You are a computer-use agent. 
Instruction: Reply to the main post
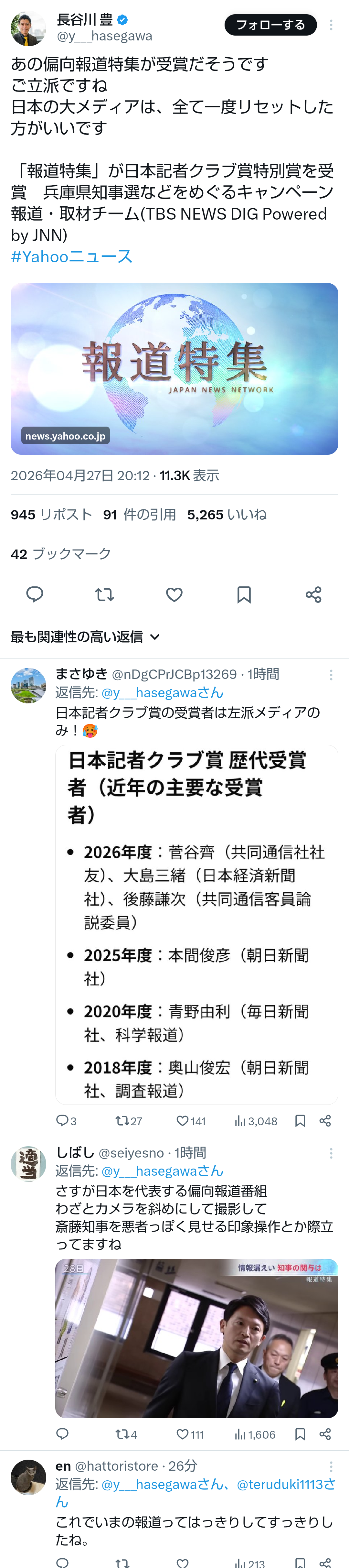point(35,594)
